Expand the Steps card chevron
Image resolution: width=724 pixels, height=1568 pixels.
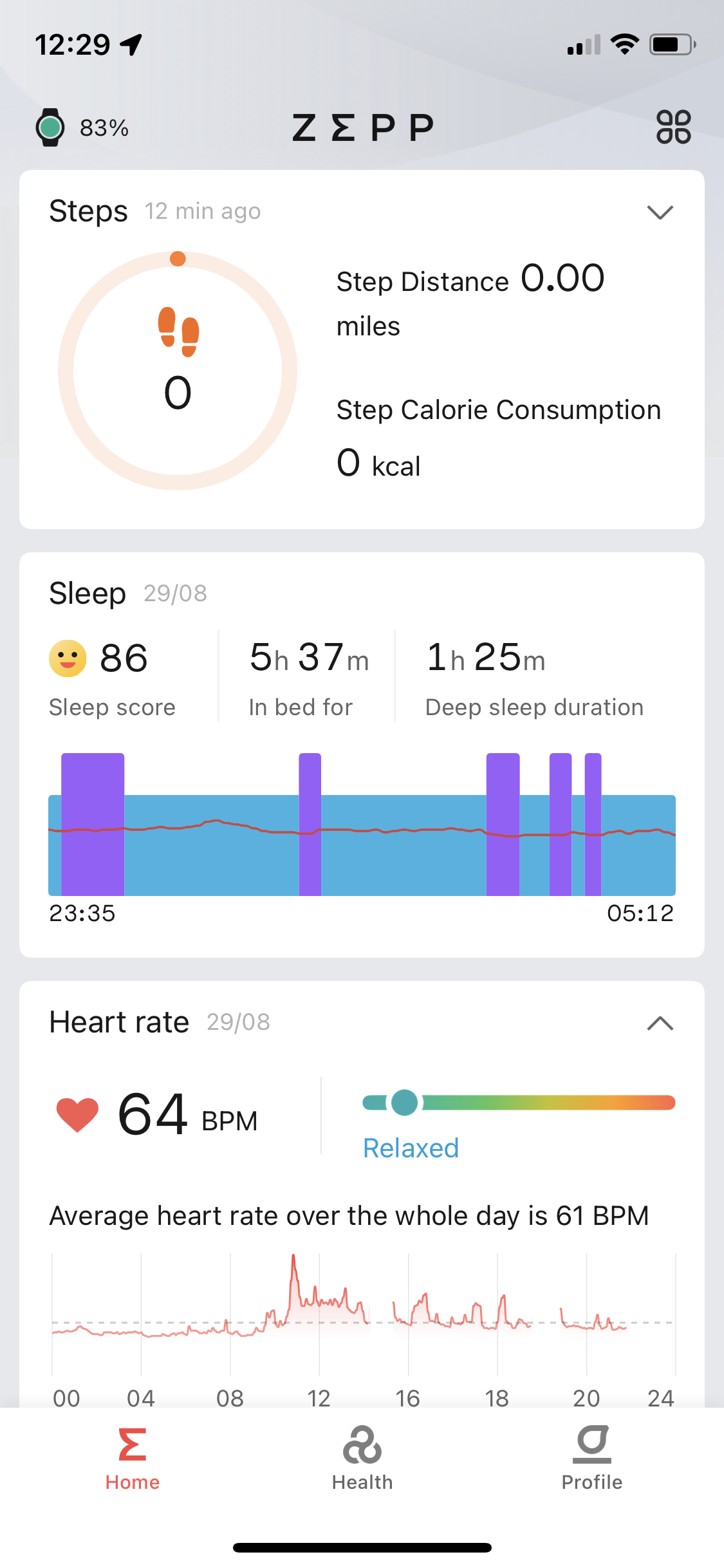[x=660, y=212]
